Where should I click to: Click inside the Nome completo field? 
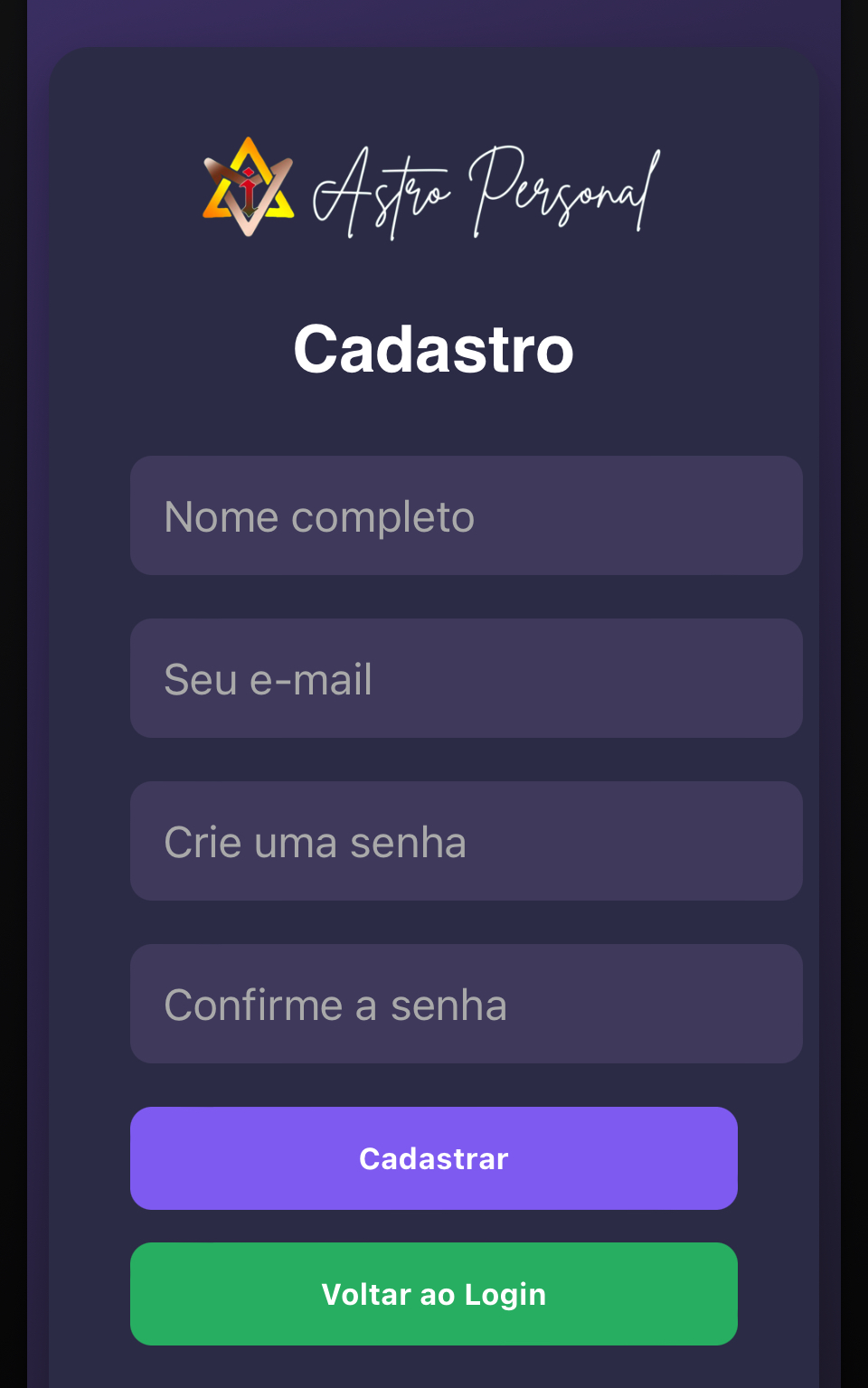point(467,515)
